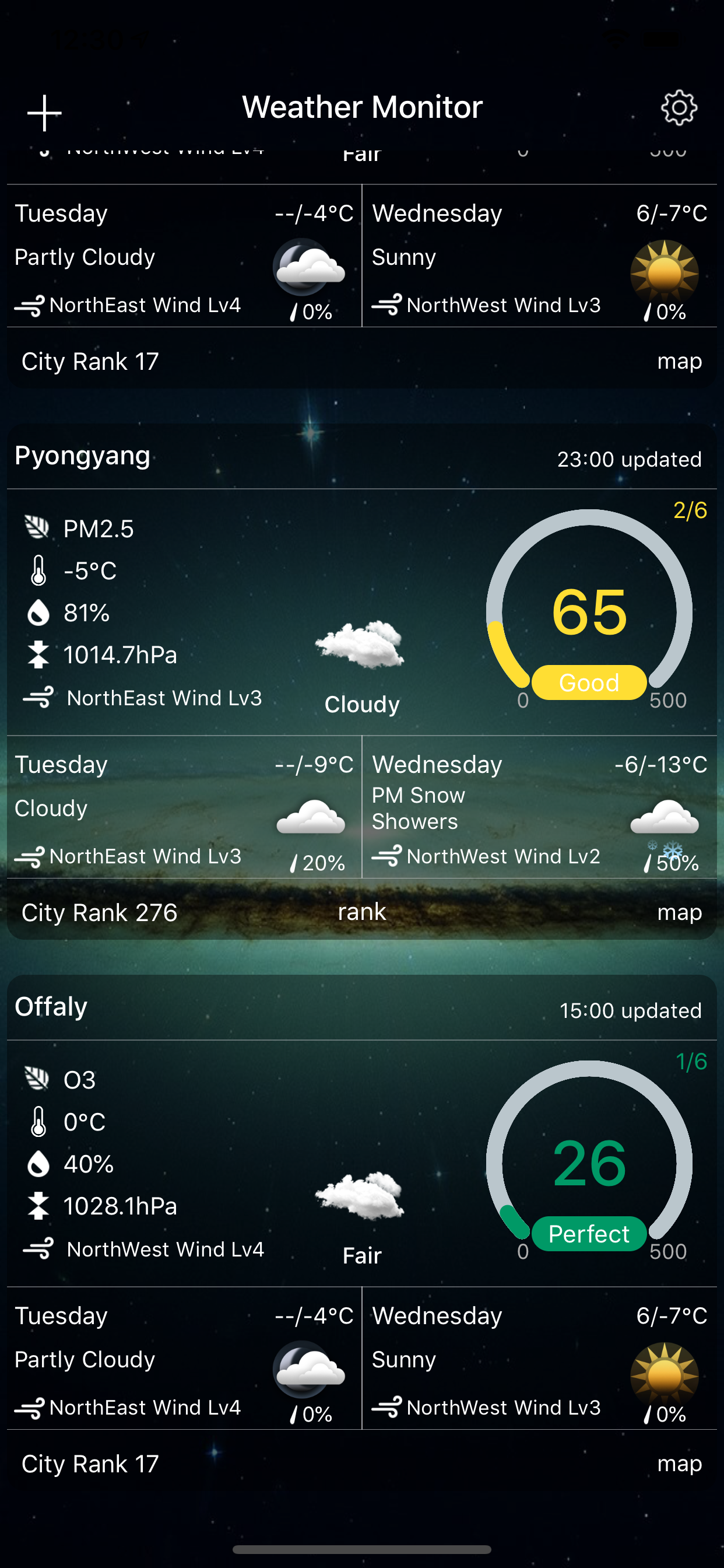Image resolution: width=724 pixels, height=1568 pixels.
Task: Tap the humidity droplet icon showing 81%
Action: coord(38,614)
